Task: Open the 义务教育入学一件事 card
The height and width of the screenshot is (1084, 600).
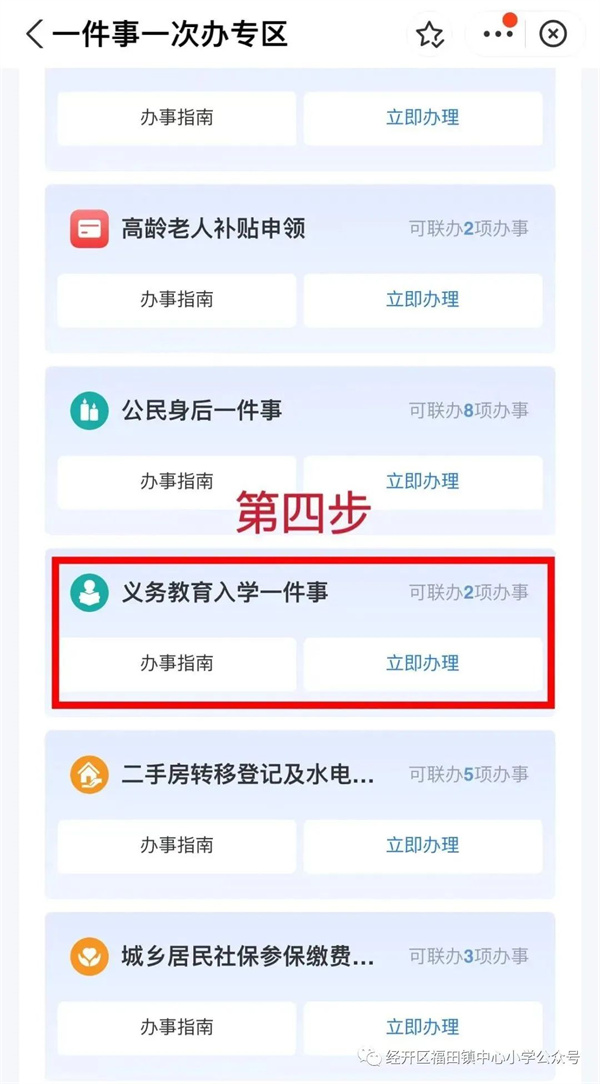Action: pos(224,592)
